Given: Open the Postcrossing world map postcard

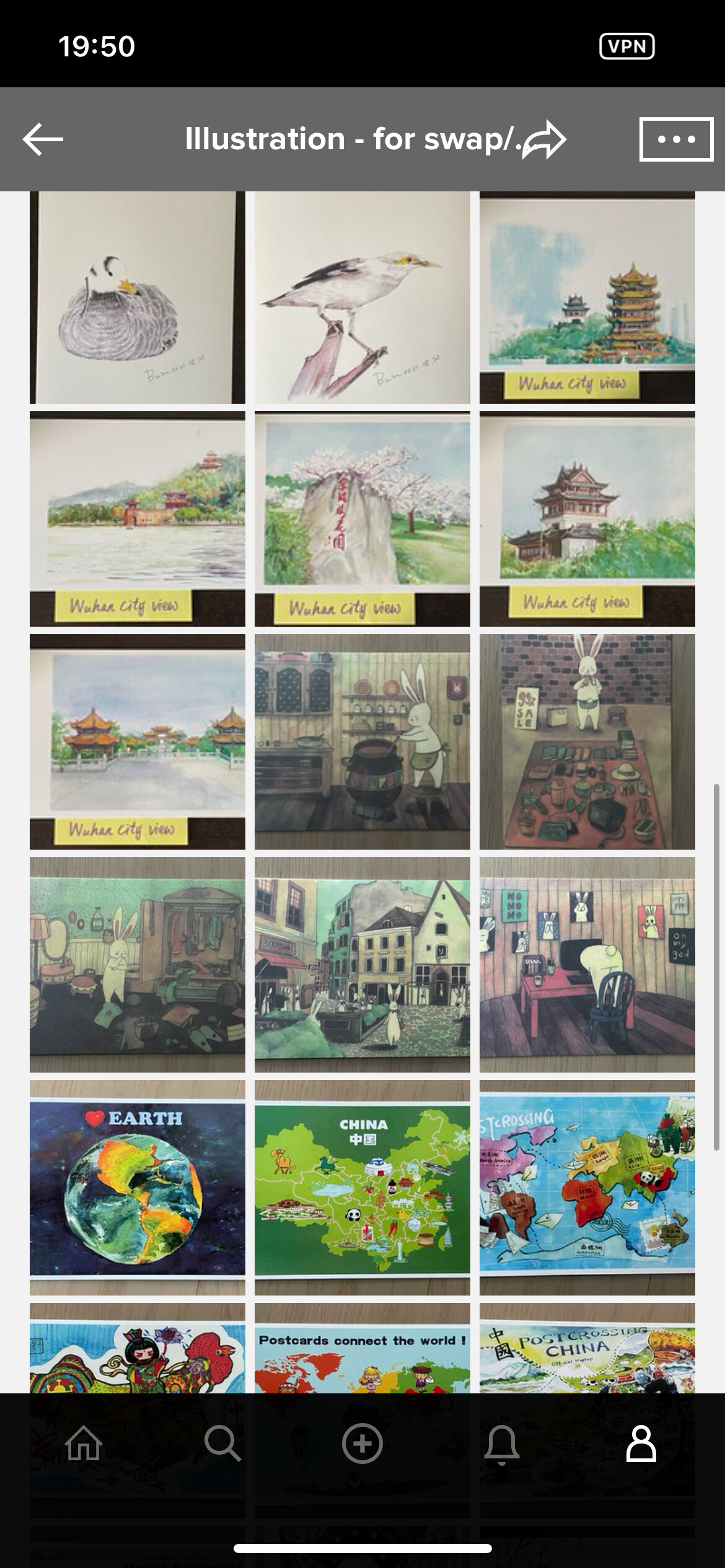Looking at the screenshot, I should click(587, 1187).
